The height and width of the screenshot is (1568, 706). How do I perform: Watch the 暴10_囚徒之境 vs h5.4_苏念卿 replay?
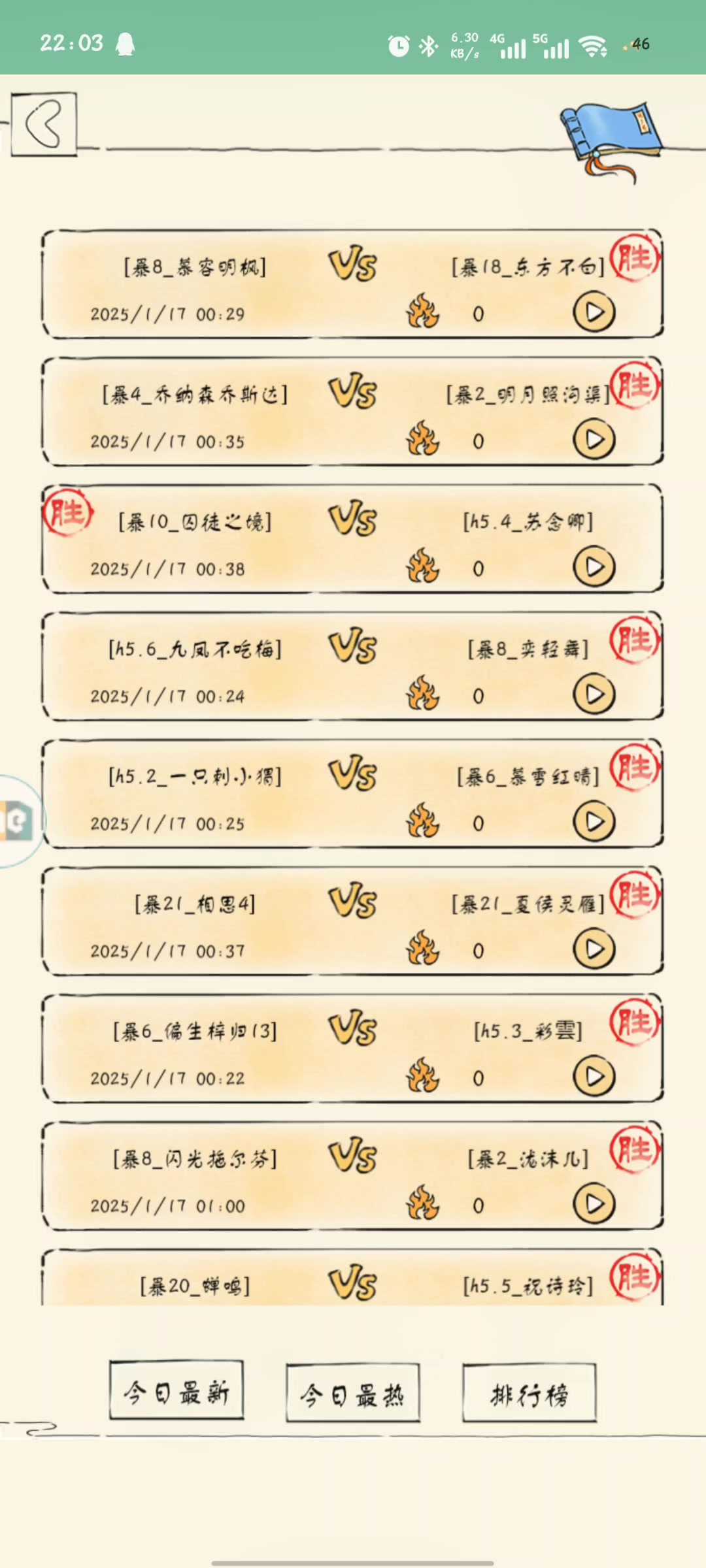[594, 567]
